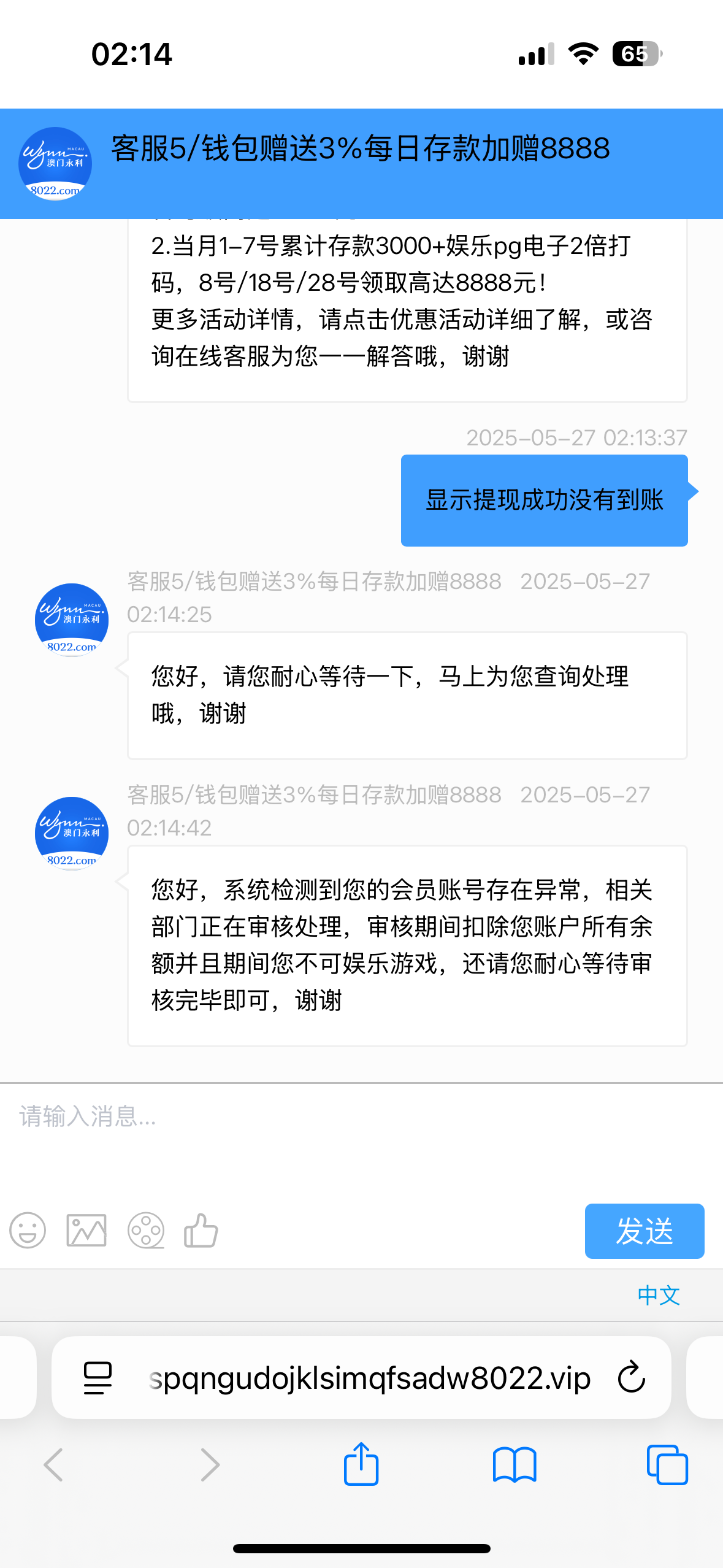This screenshot has height=1568, width=723.
Task: Switch language via 中文 link
Action: pos(659,1296)
